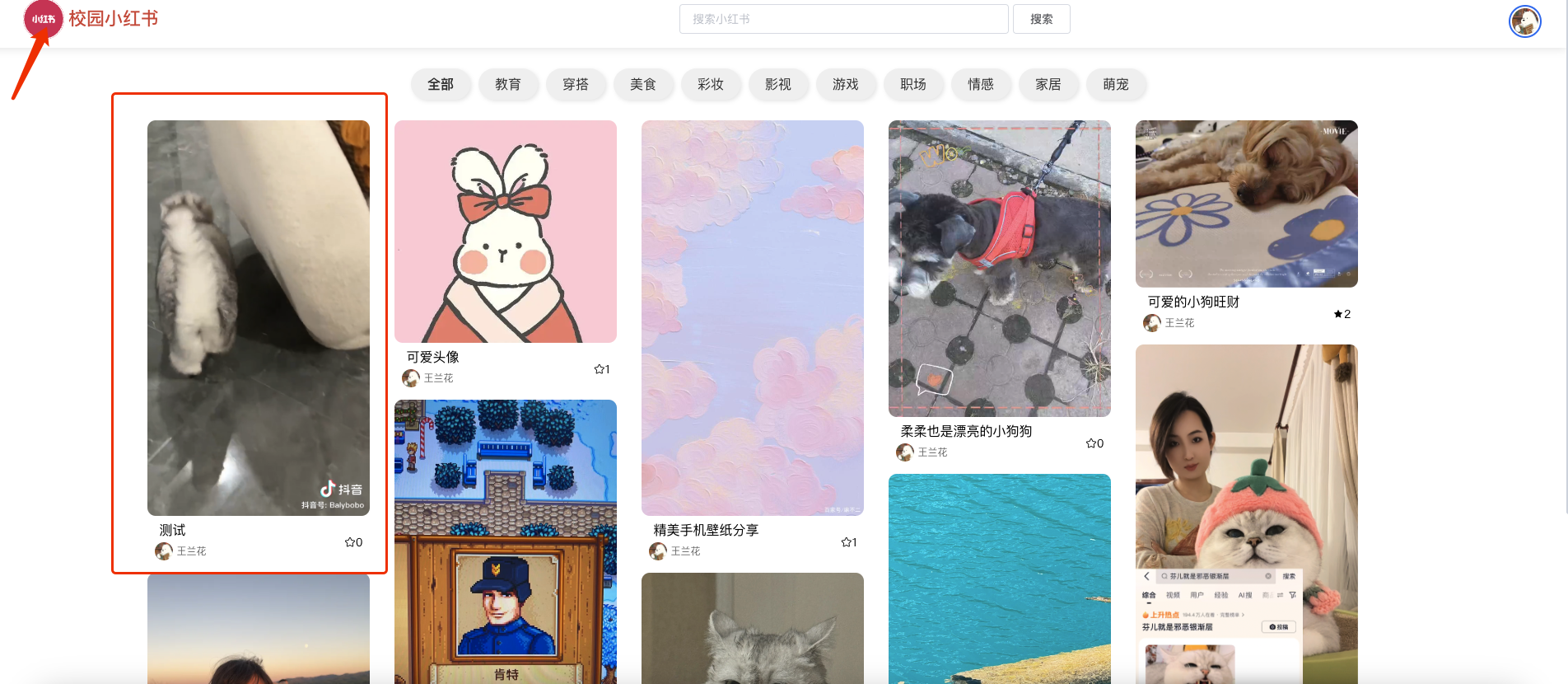Switch to the 穿搭 category

[x=576, y=84]
